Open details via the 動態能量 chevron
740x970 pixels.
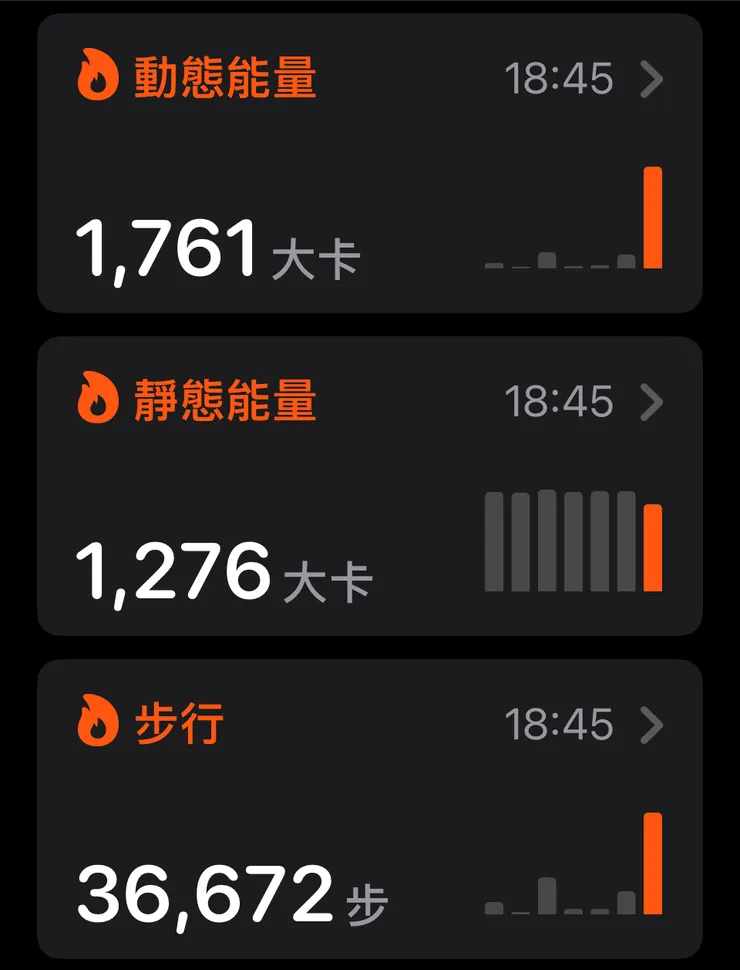coord(651,81)
